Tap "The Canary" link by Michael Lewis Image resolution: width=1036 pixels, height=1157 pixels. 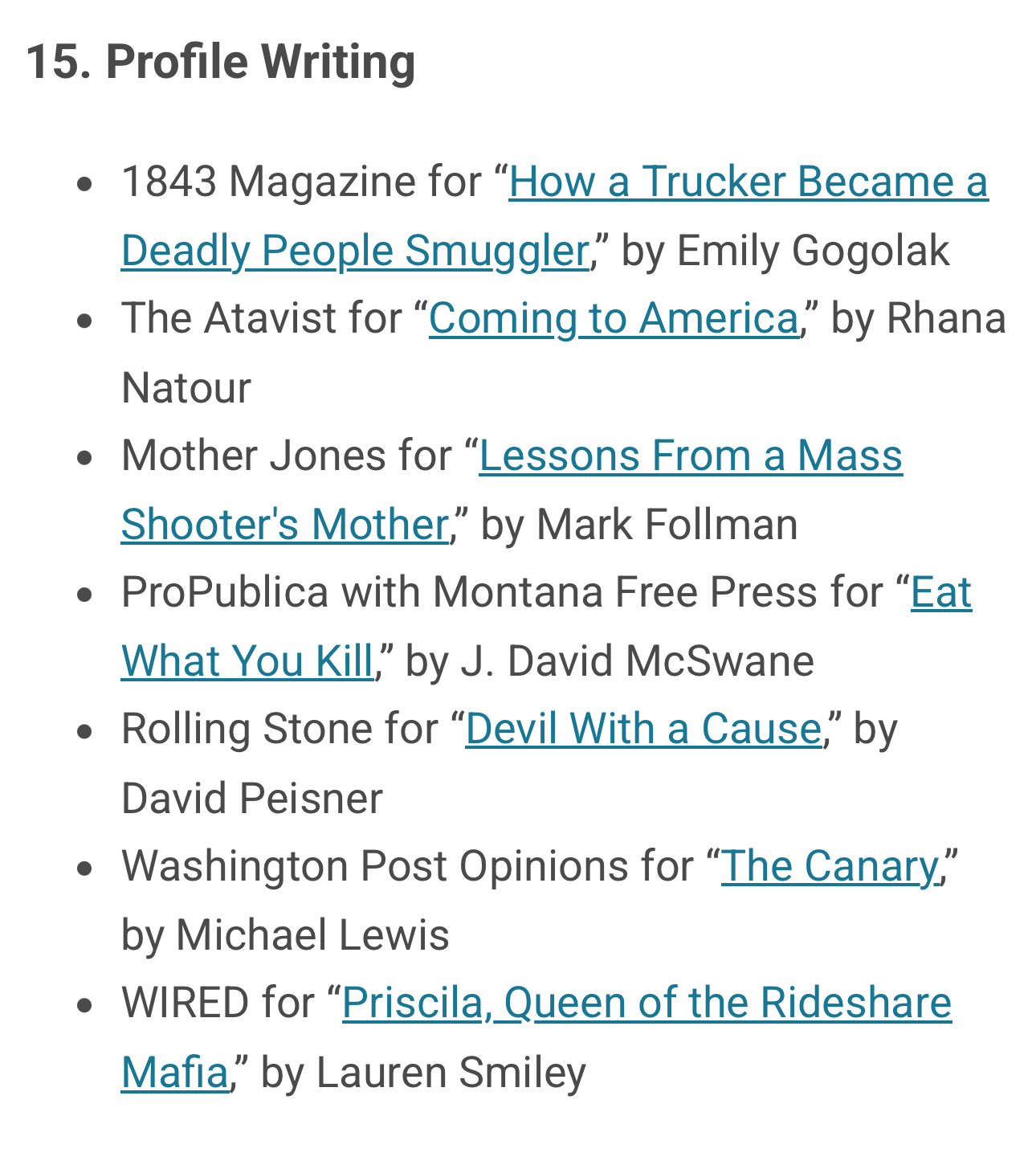[830, 866]
